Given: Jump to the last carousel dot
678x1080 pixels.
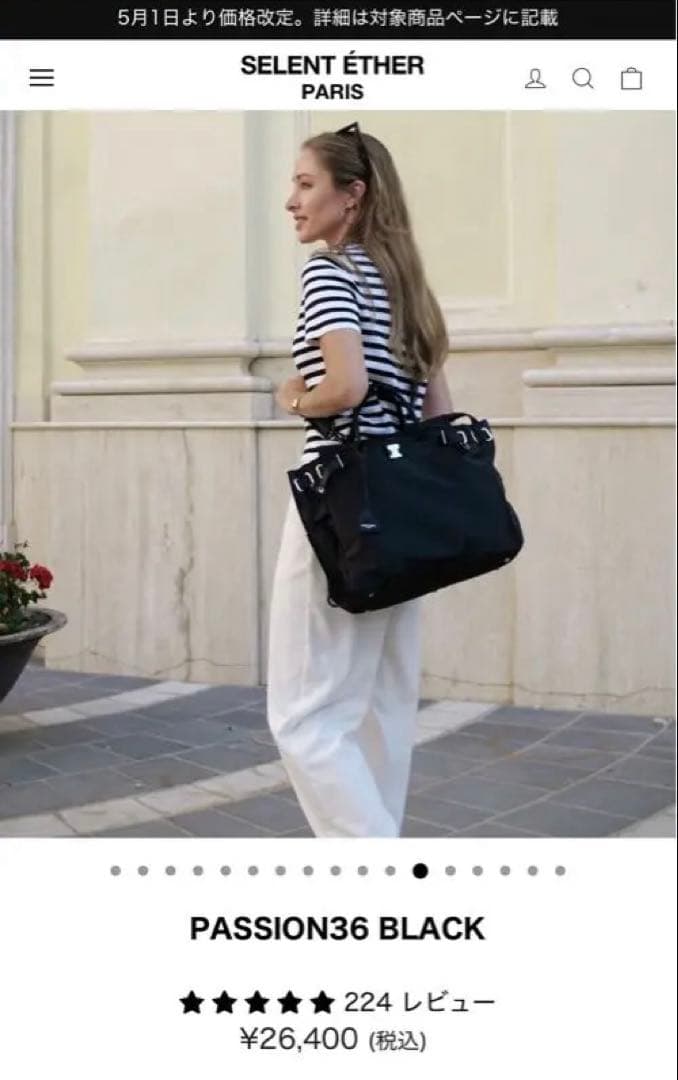Looking at the screenshot, I should pyautogui.click(x=560, y=871).
